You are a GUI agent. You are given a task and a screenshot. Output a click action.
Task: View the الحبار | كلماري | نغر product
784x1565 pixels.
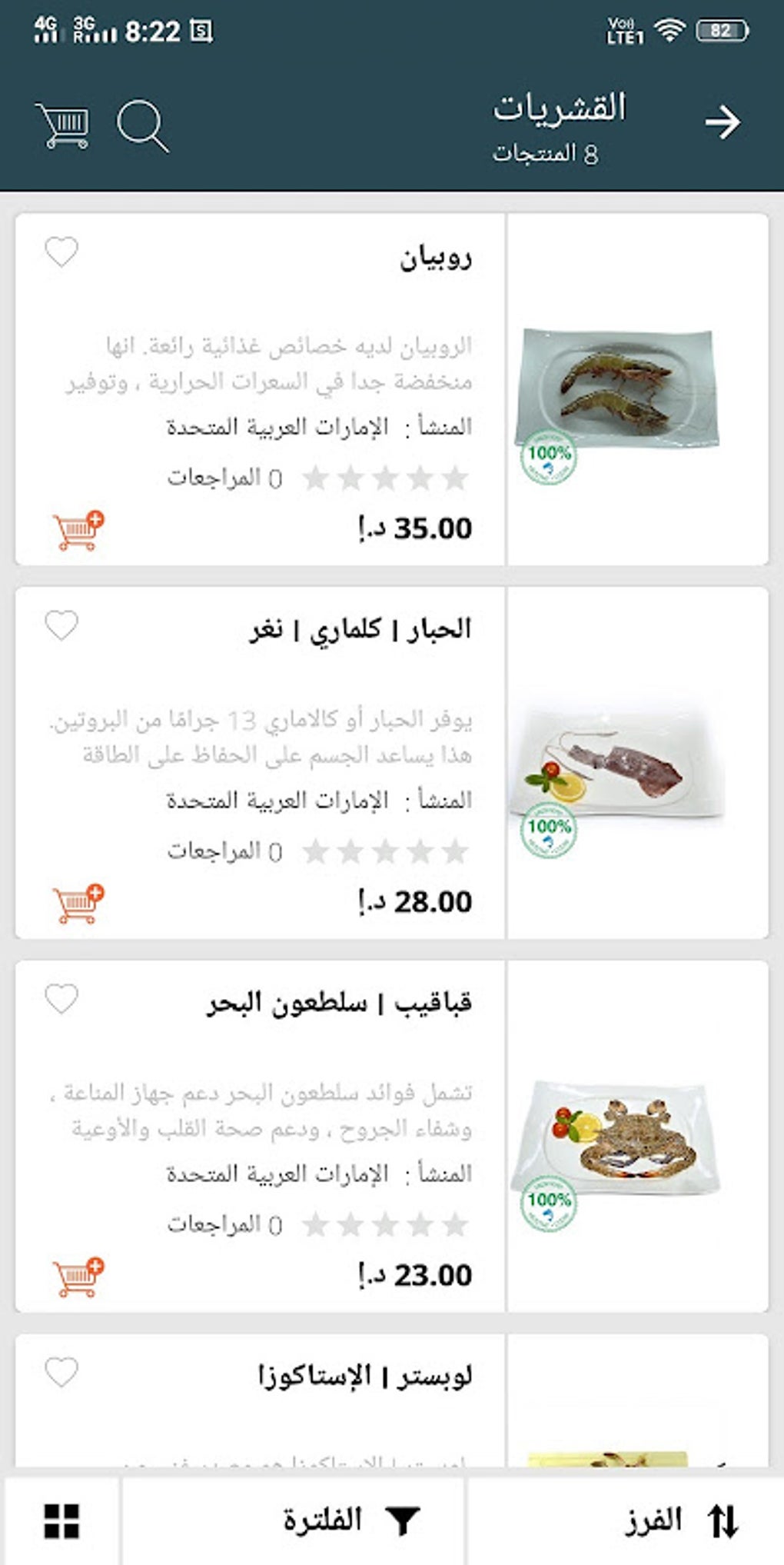click(x=360, y=631)
